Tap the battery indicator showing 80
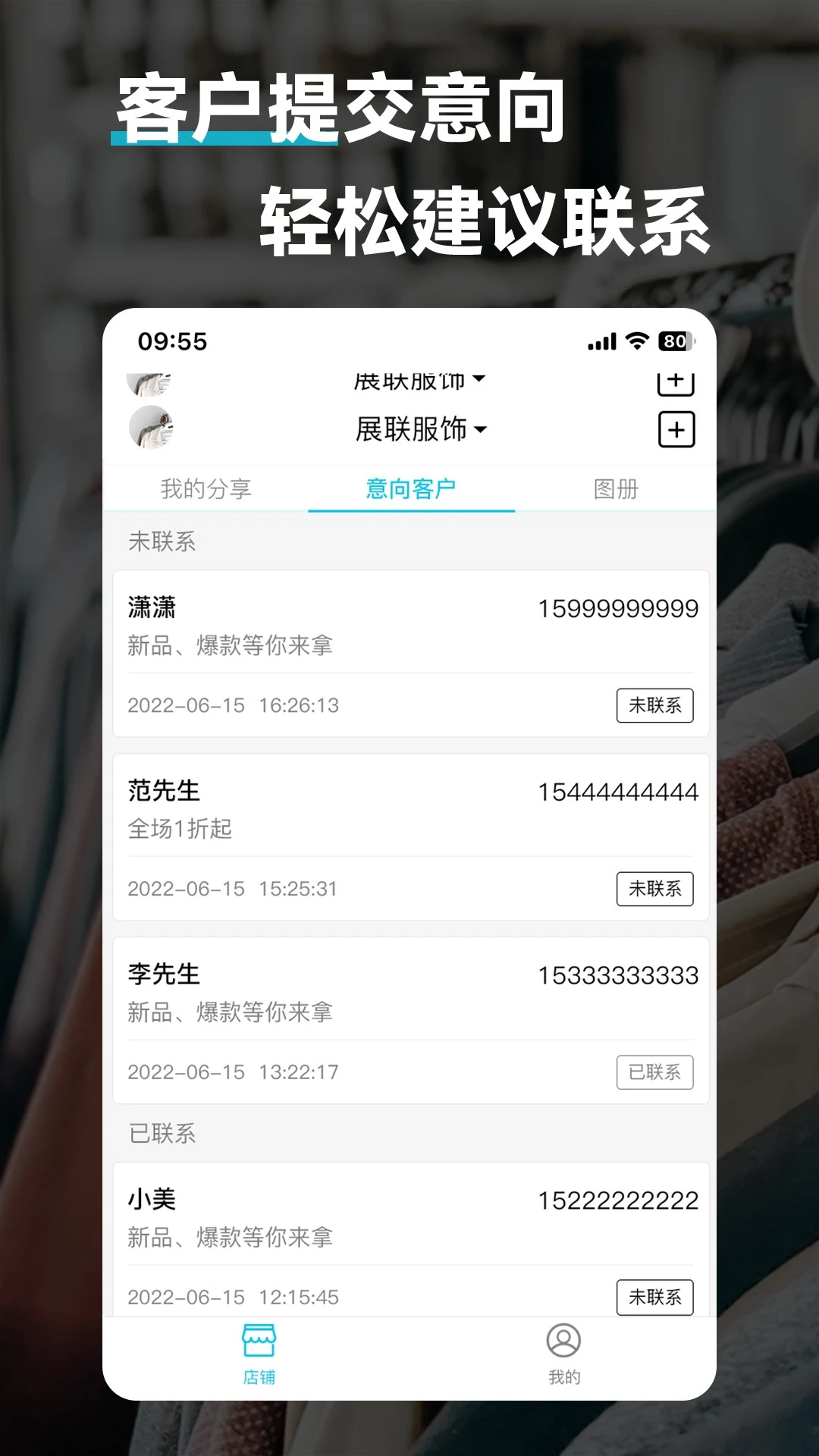 677,343
